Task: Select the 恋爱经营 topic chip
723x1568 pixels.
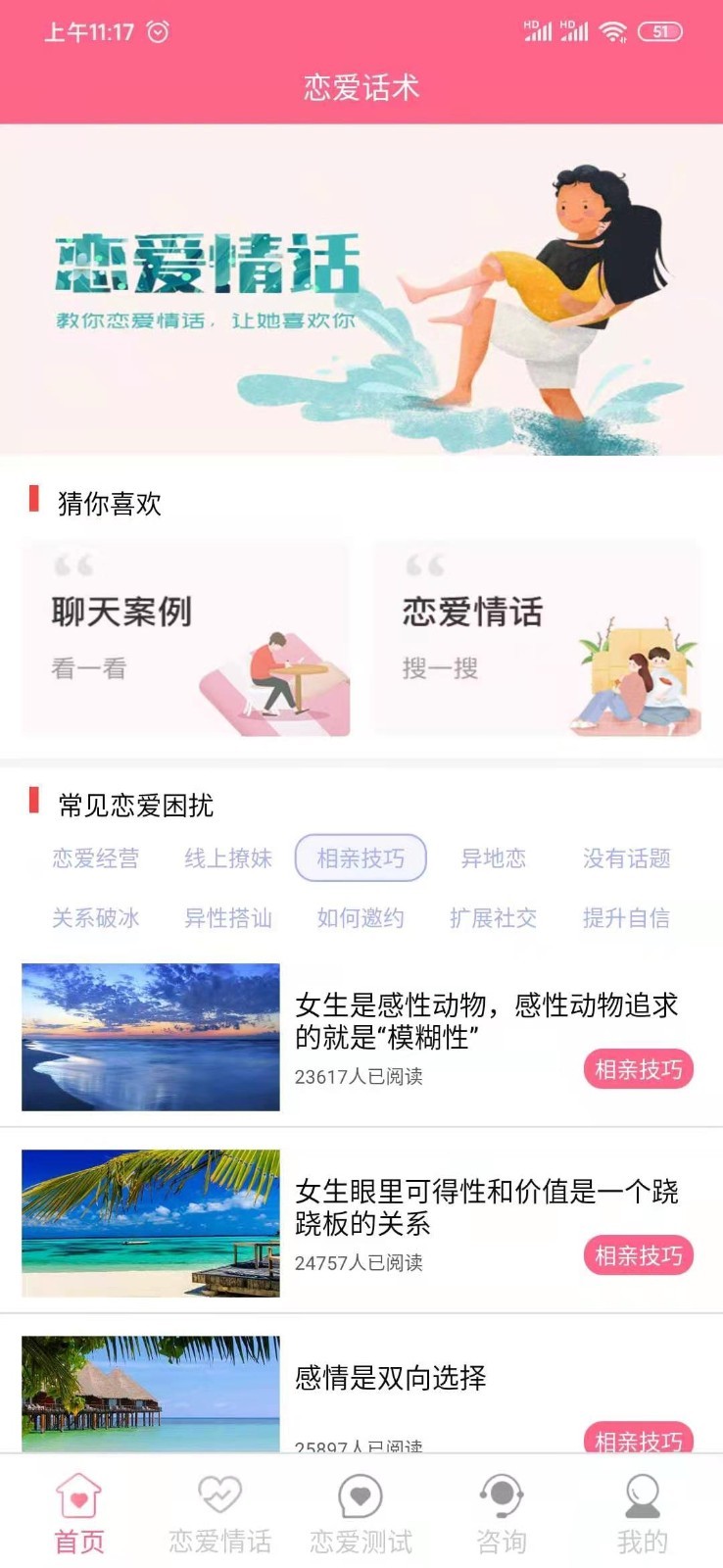Action: pyautogui.click(x=96, y=858)
